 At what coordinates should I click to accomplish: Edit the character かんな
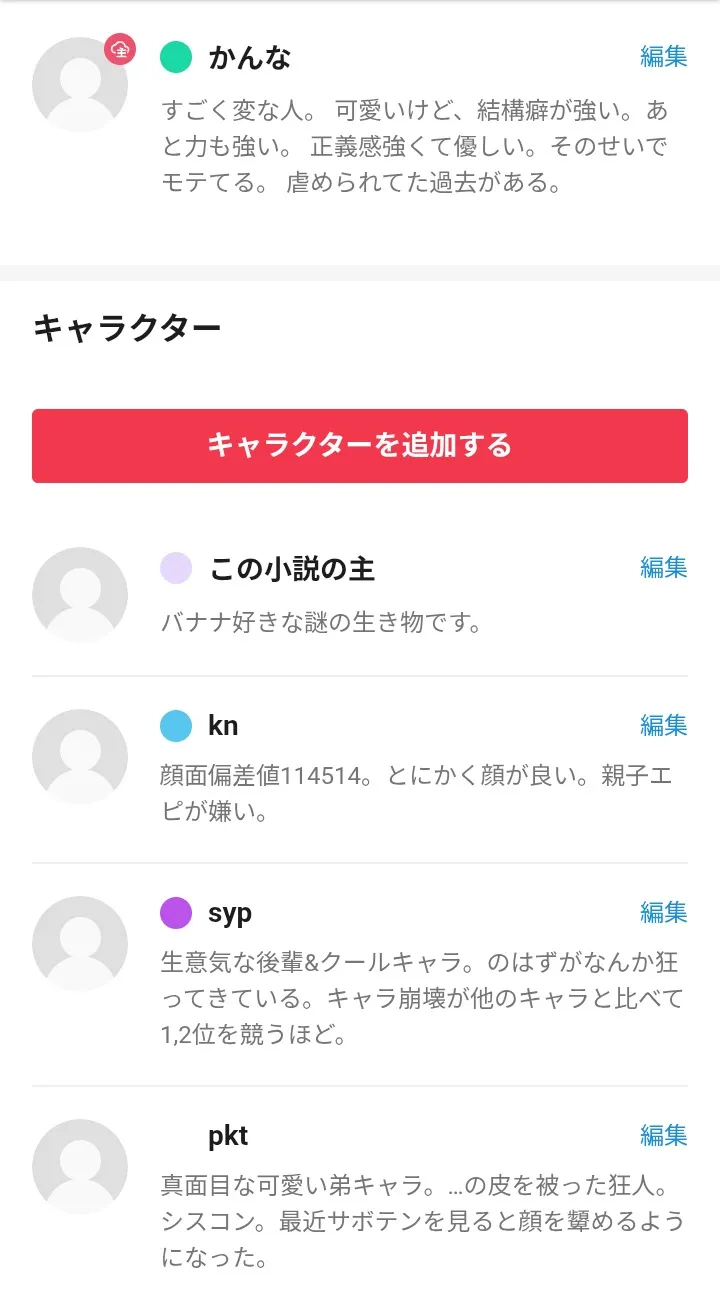coord(663,57)
